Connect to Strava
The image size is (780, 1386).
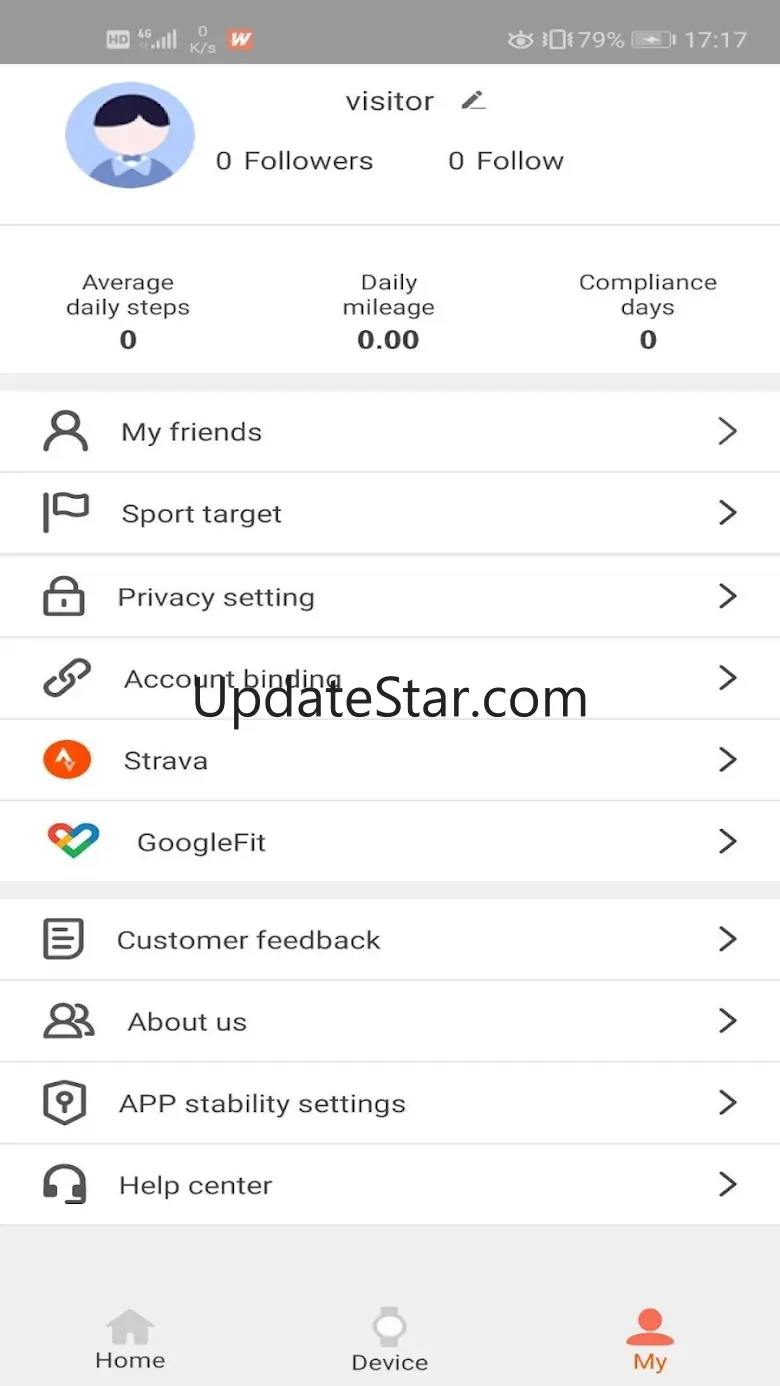[390, 761]
